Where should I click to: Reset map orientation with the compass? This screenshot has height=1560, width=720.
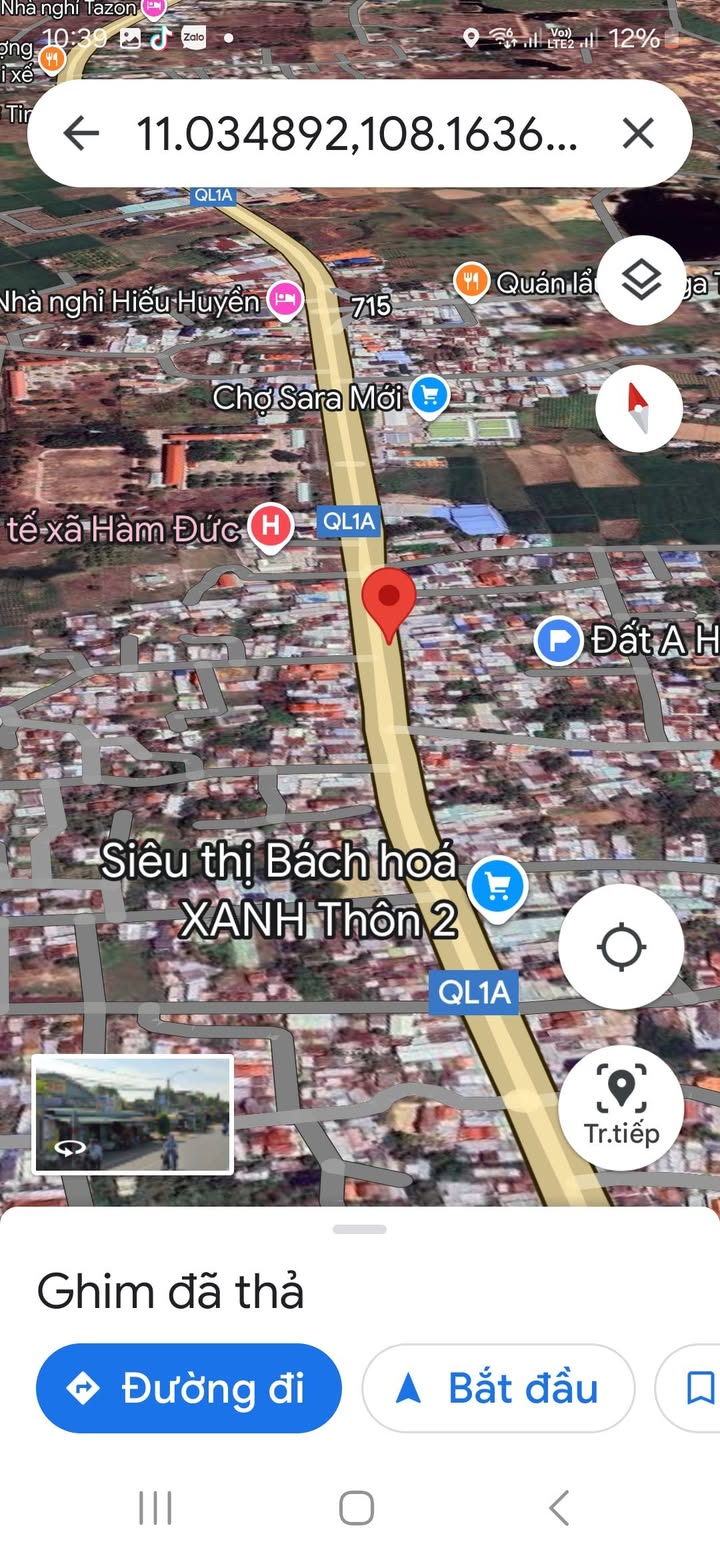tap(638, 408)
